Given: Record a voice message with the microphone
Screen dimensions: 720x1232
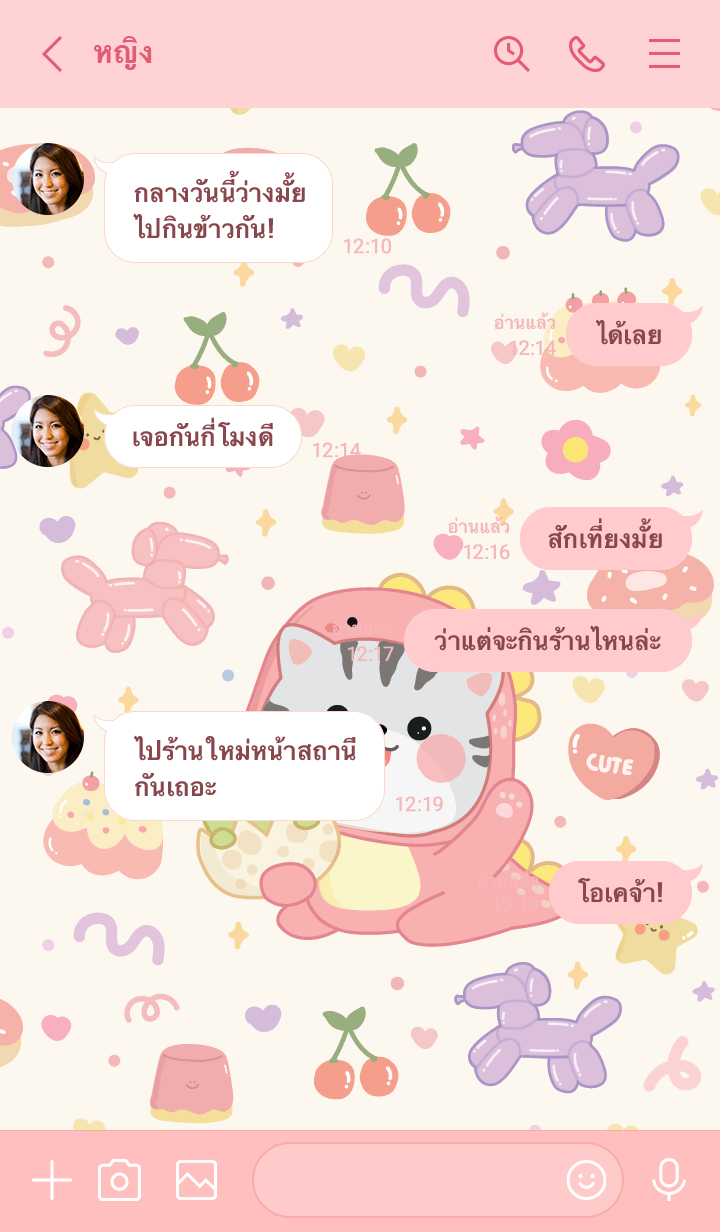Looking at the screenshot, I should click(668, 1181).
